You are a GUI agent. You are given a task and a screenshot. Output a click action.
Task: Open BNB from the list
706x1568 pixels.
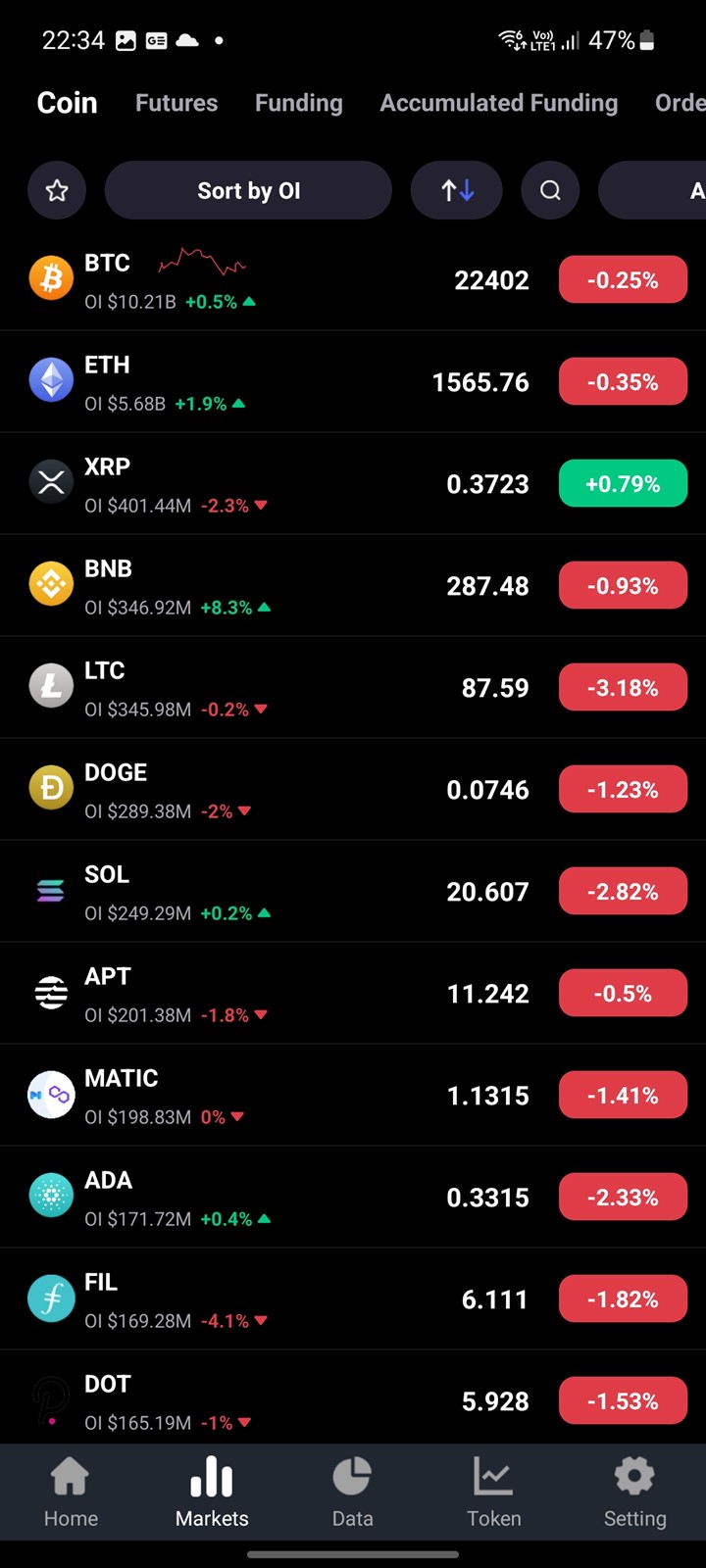tap(353, 586)
